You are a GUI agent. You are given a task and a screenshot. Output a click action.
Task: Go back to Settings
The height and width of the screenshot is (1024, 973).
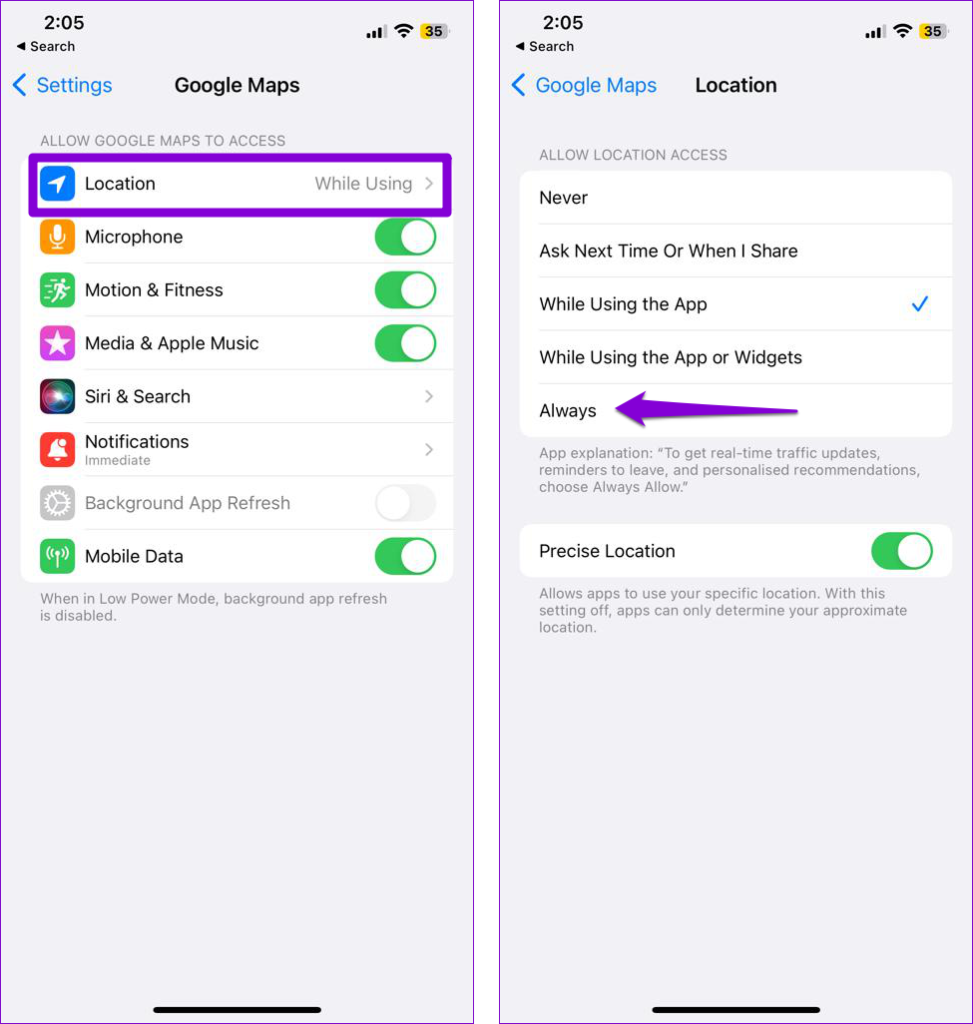click(62, 85)
